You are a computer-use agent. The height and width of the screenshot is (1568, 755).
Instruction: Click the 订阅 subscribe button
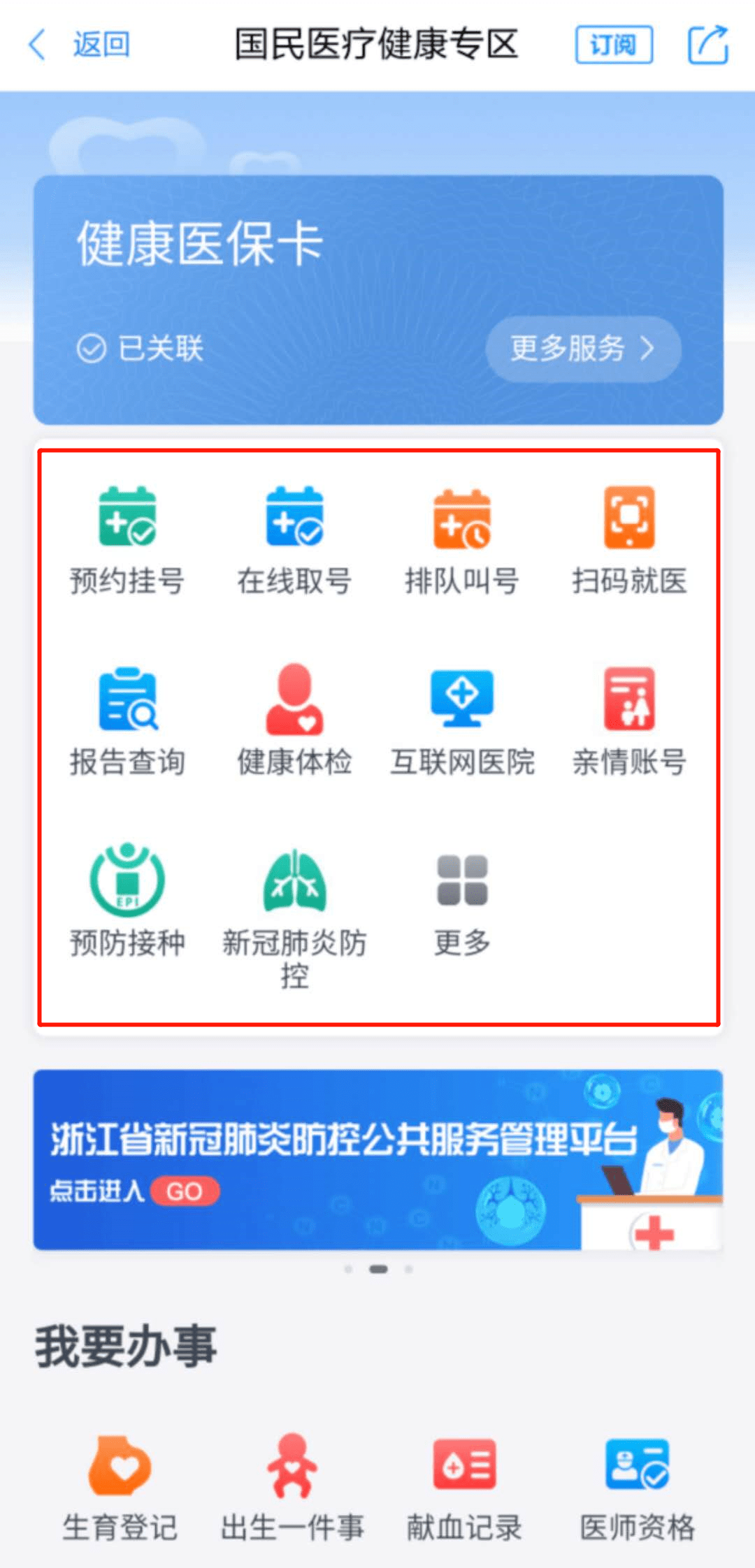click(x=612, y=45)
